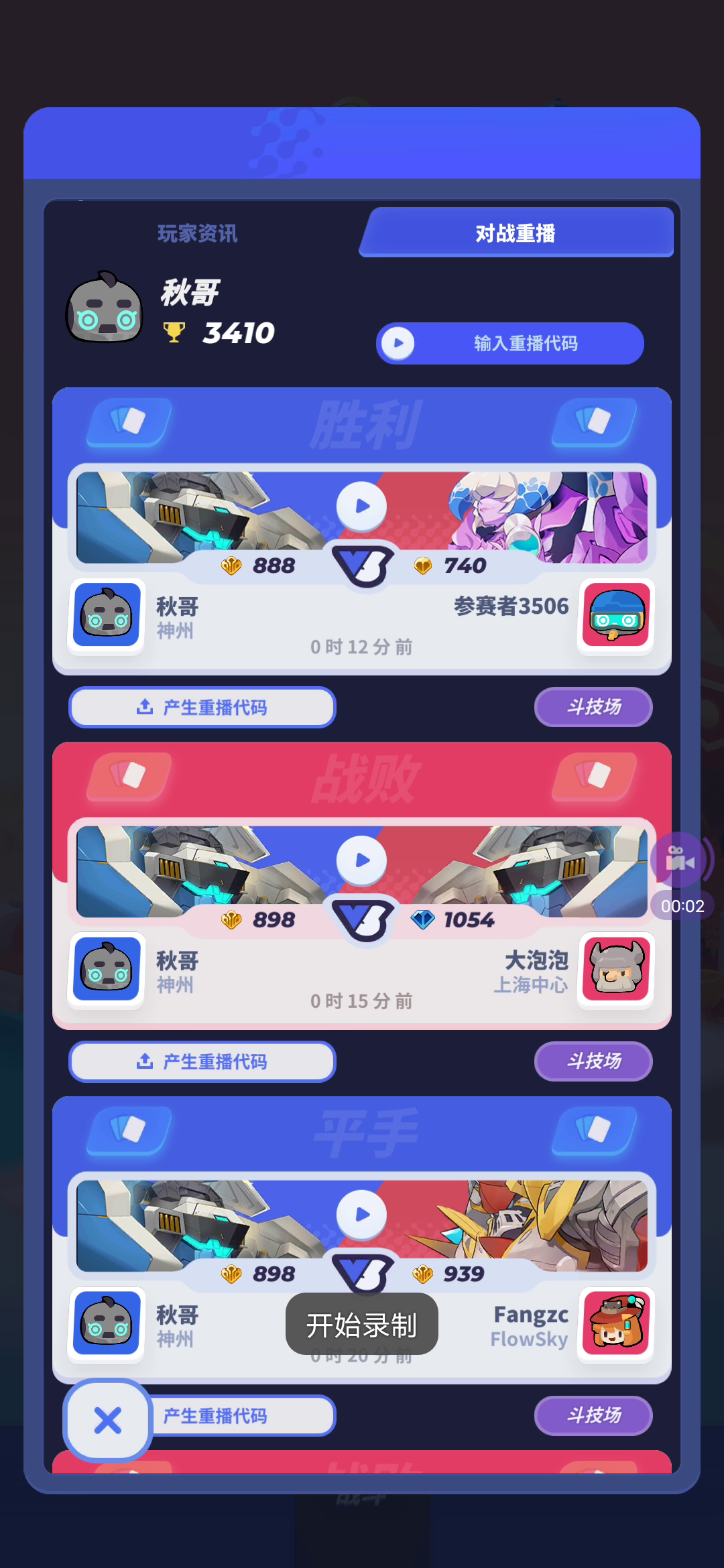Play the replay against Fangzc
Image resolution: width=724 pixels, height=1568 pixels.
[362, 1214]
